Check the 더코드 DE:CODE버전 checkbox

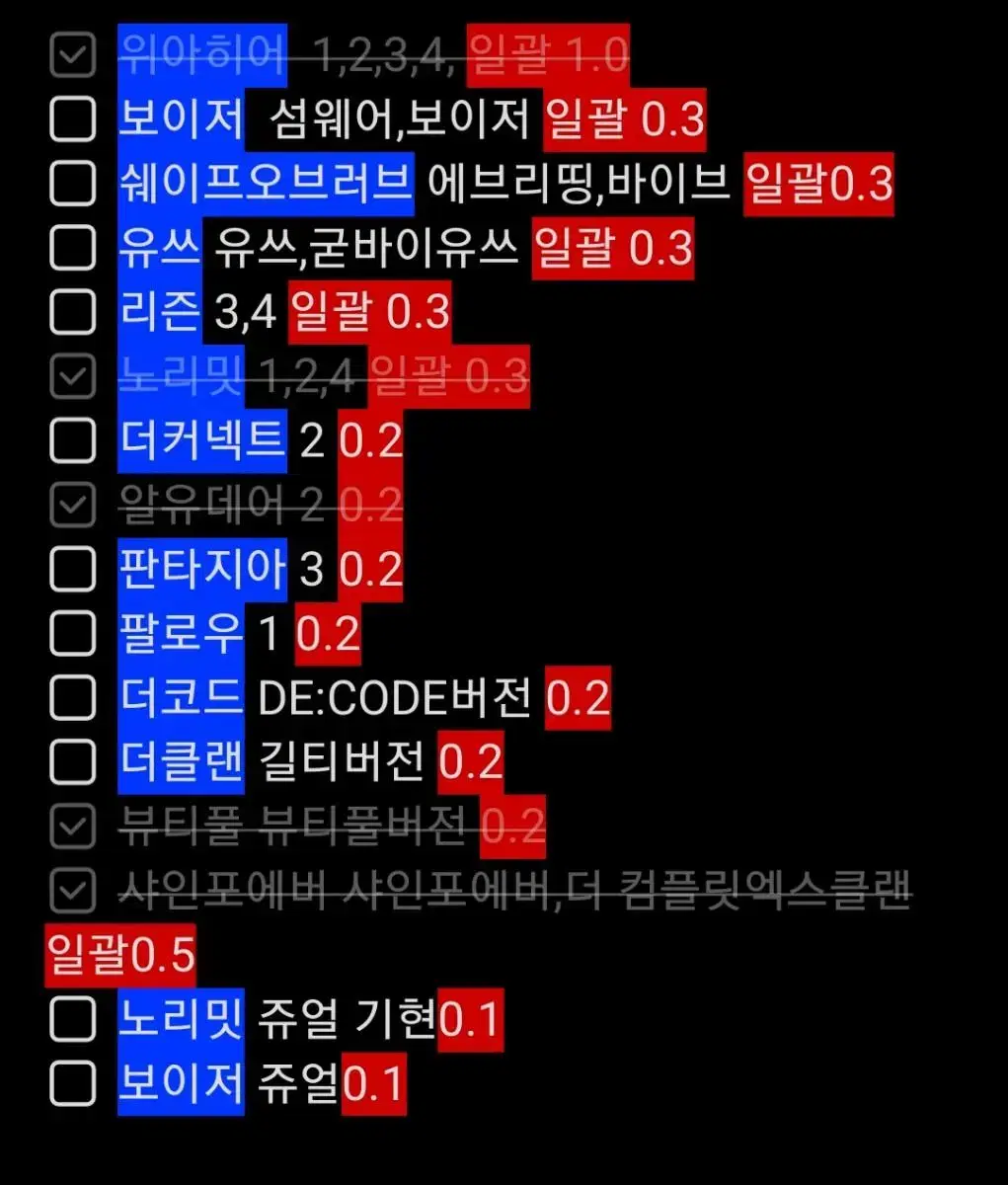(x=72, y=699)
